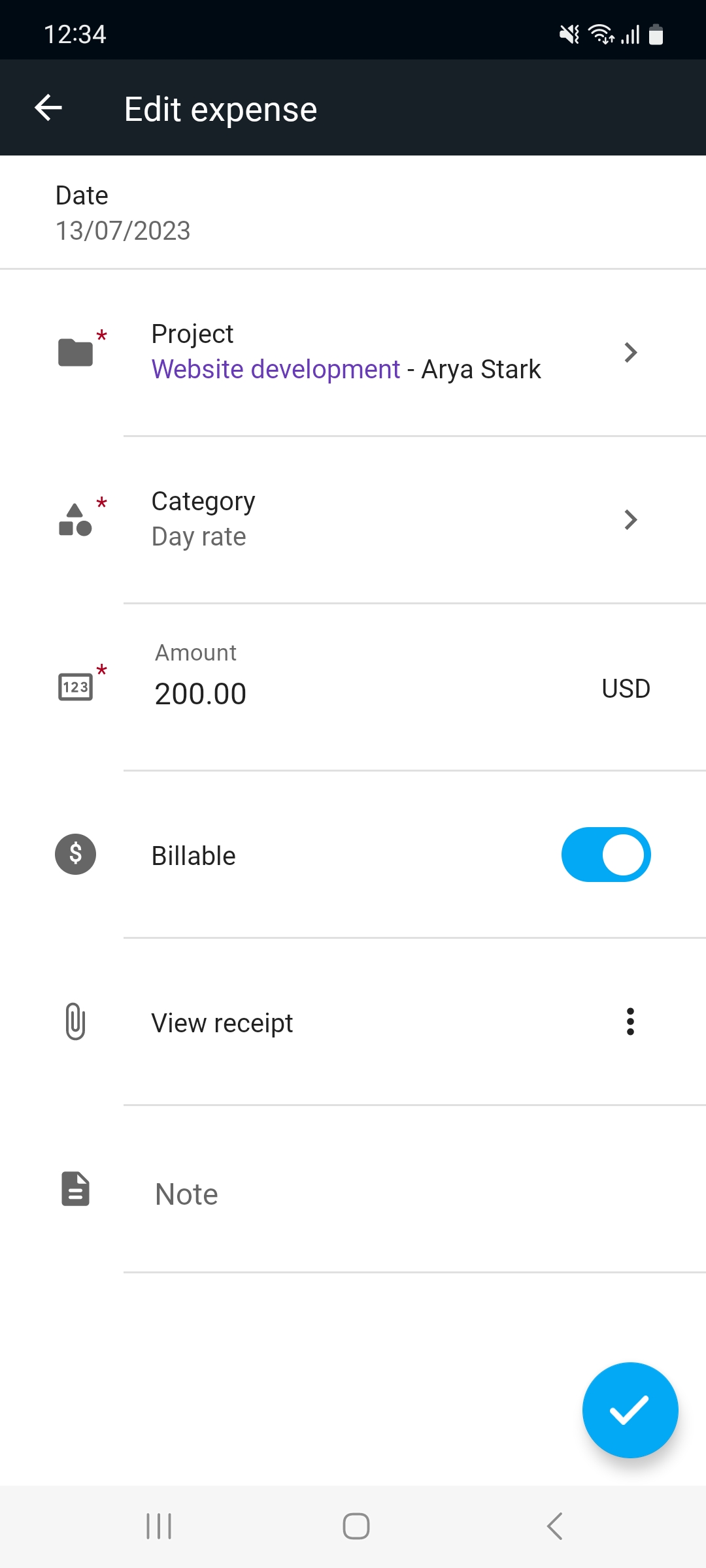Open View receipt
This screenshot has height=1568, width=706.
(222, 1022)
